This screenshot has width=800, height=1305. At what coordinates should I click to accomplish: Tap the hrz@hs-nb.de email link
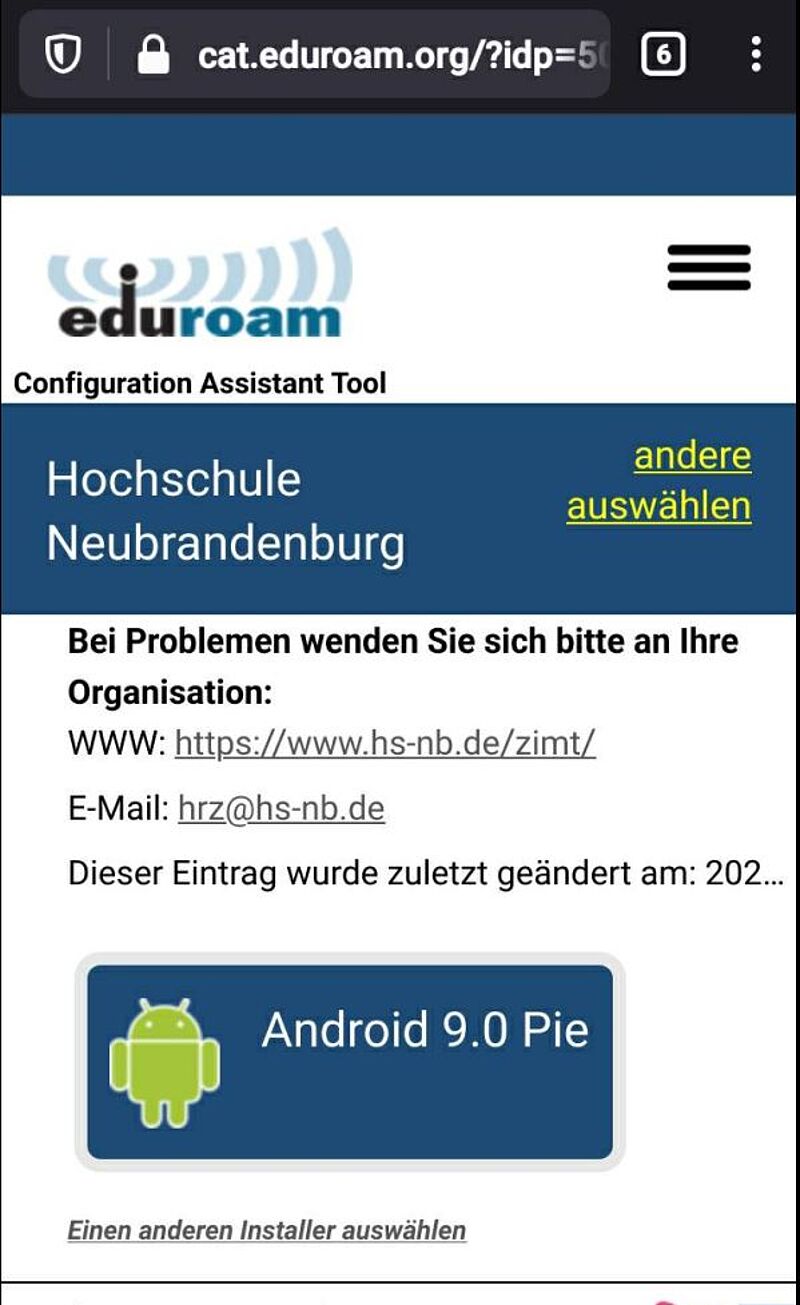(281, 808)
